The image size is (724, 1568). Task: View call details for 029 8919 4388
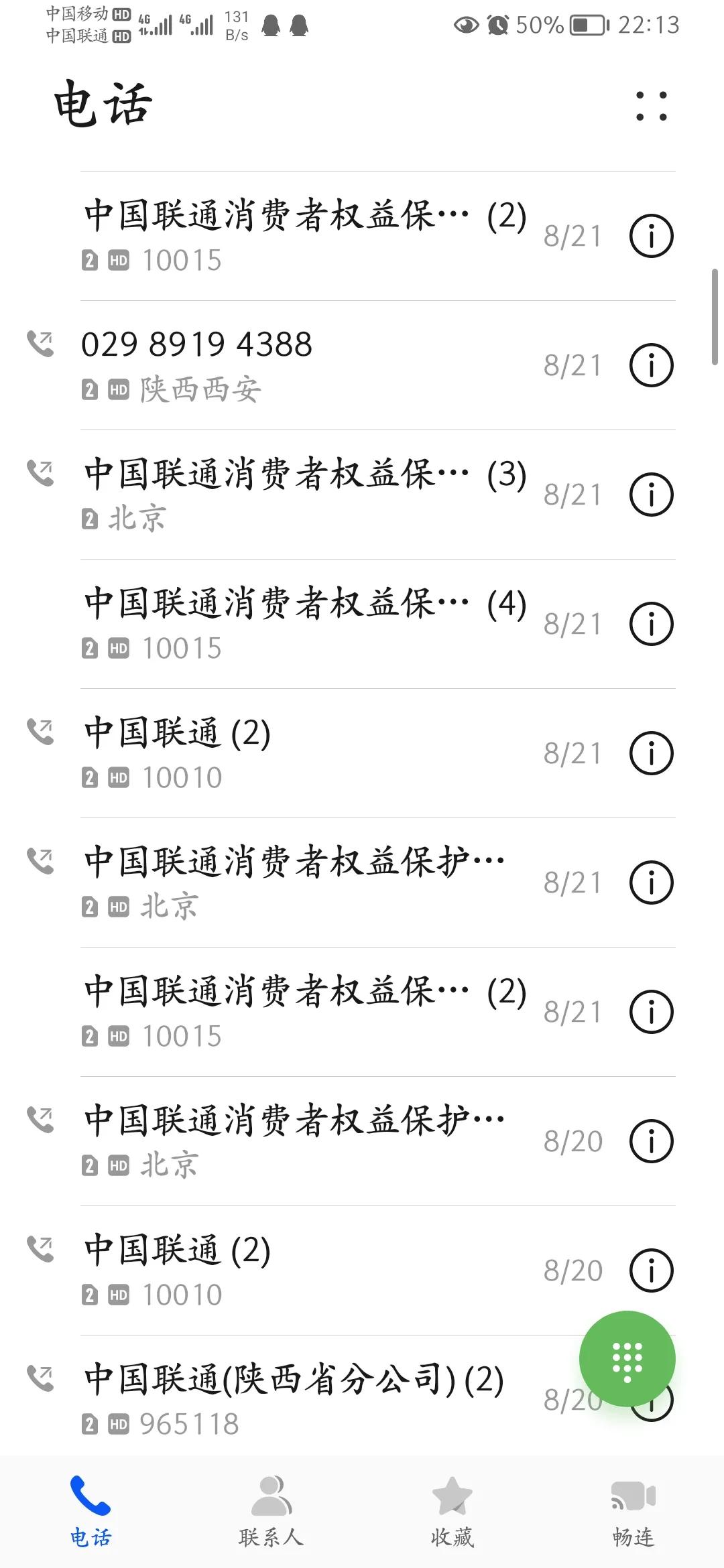pyautogui.click(x=651, y=365)
